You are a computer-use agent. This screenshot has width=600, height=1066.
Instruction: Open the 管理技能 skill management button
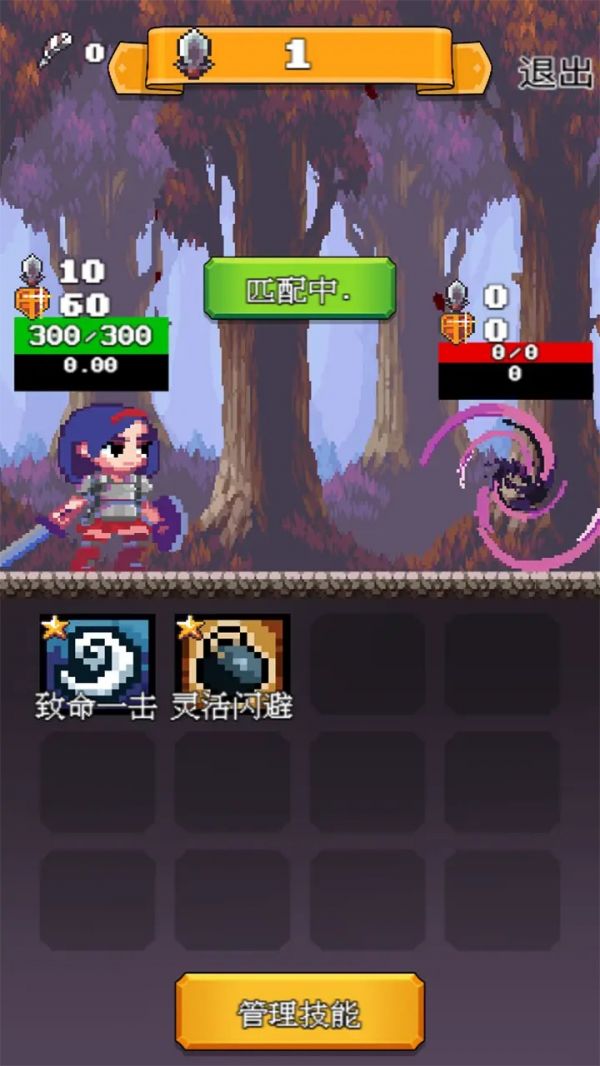300,1012
